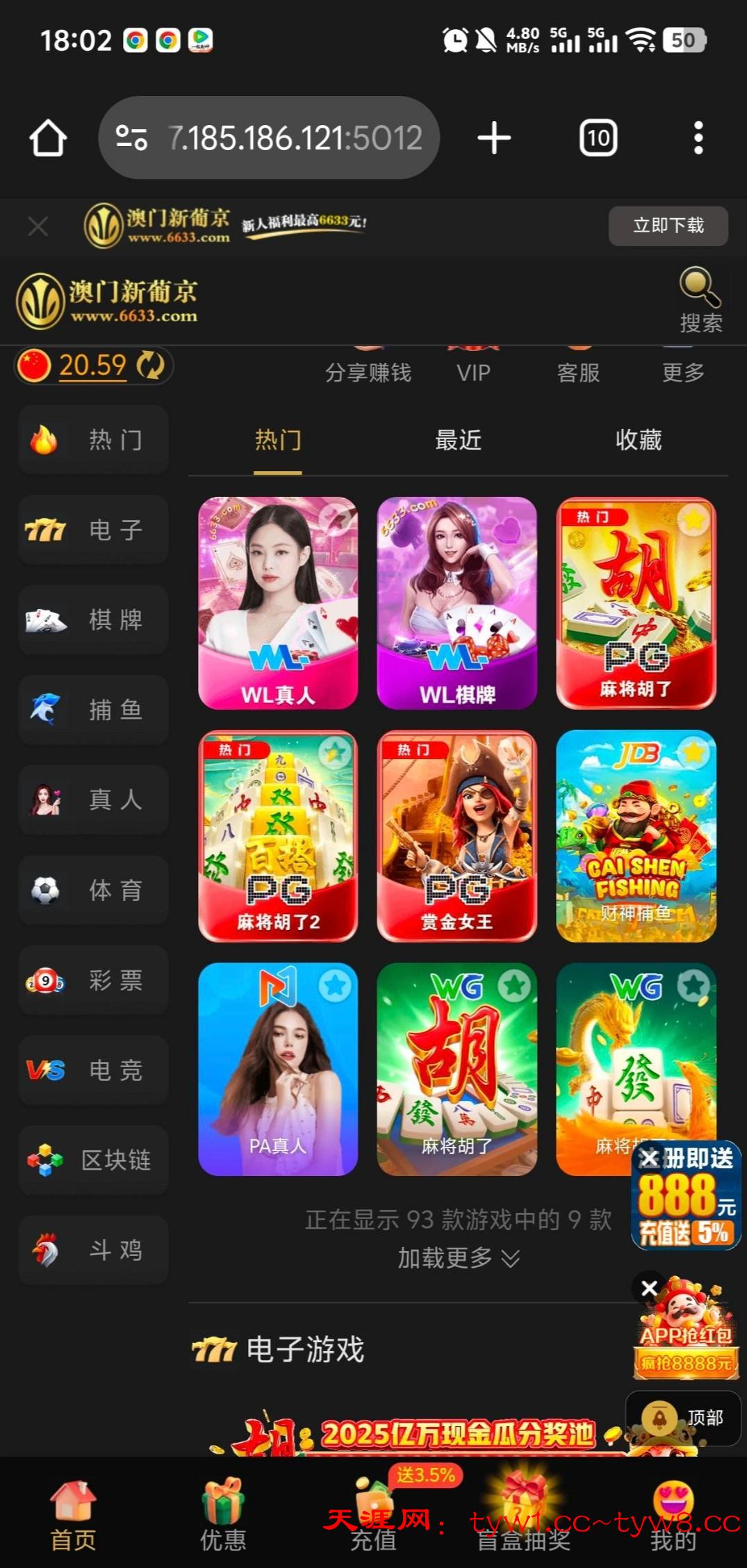Expand 加载更多 to load more games
Image resolution: width=747 pixels, height=1568 pixels.
[x=458, y=1258]
